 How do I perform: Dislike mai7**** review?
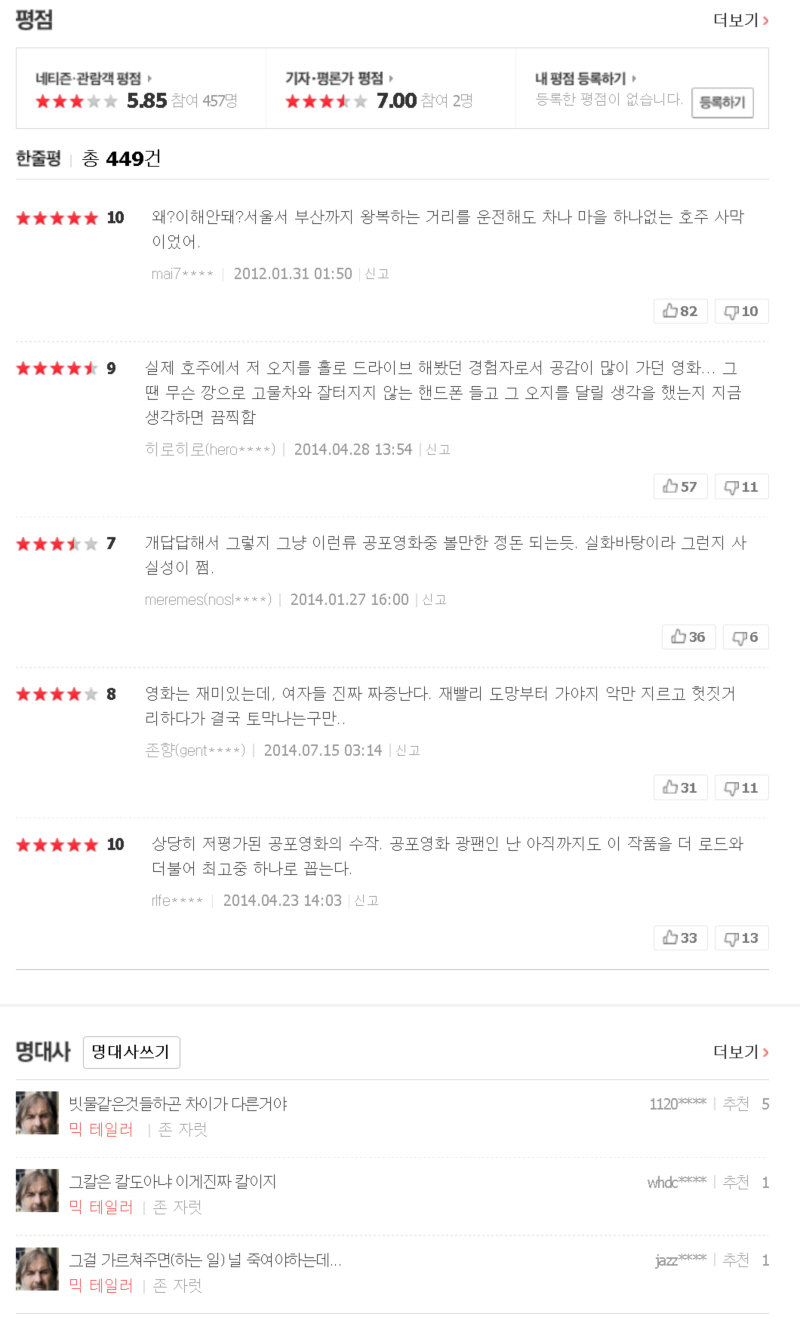coord(741,311)
